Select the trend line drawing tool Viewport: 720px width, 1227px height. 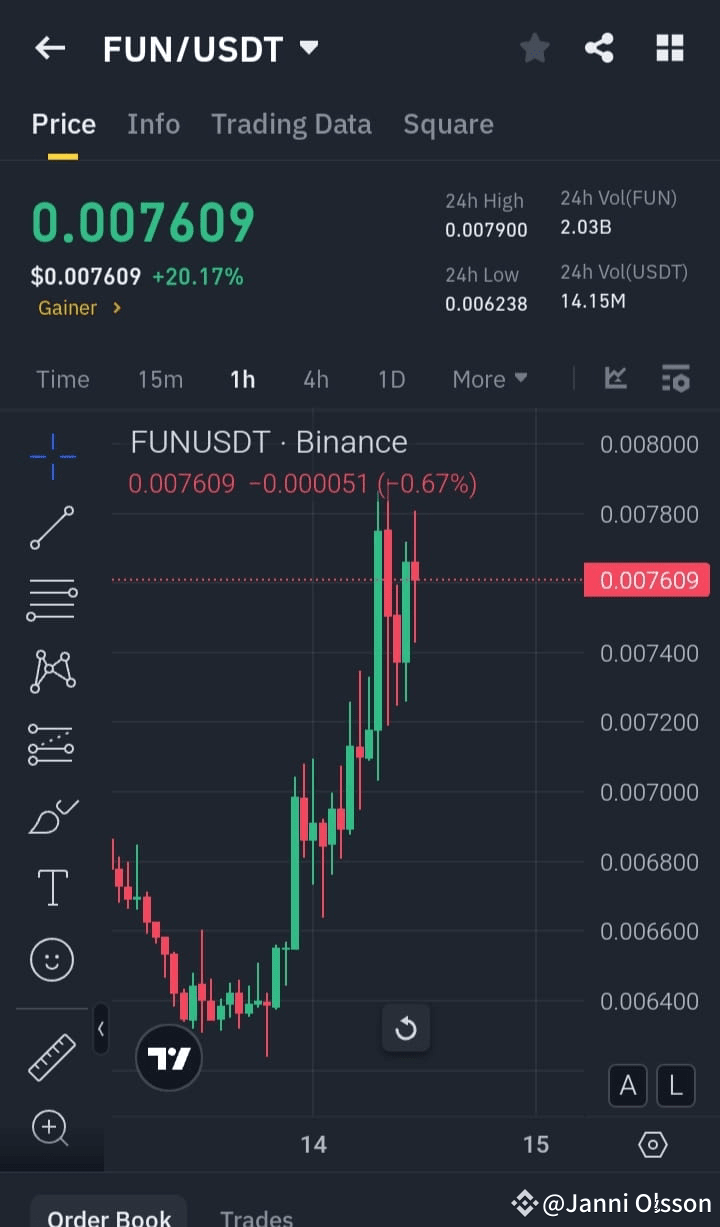51,527
